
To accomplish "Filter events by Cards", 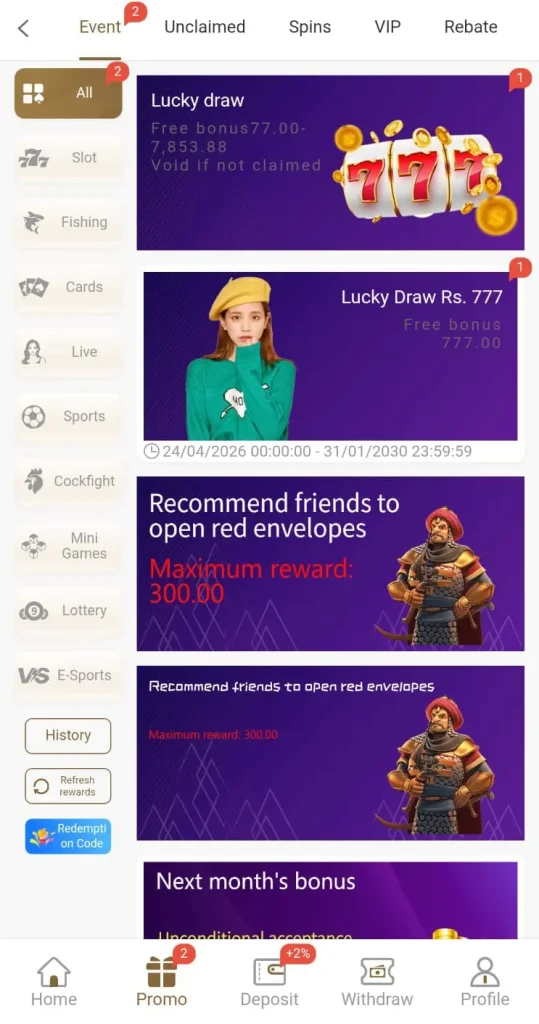I will tap(68, 287).
